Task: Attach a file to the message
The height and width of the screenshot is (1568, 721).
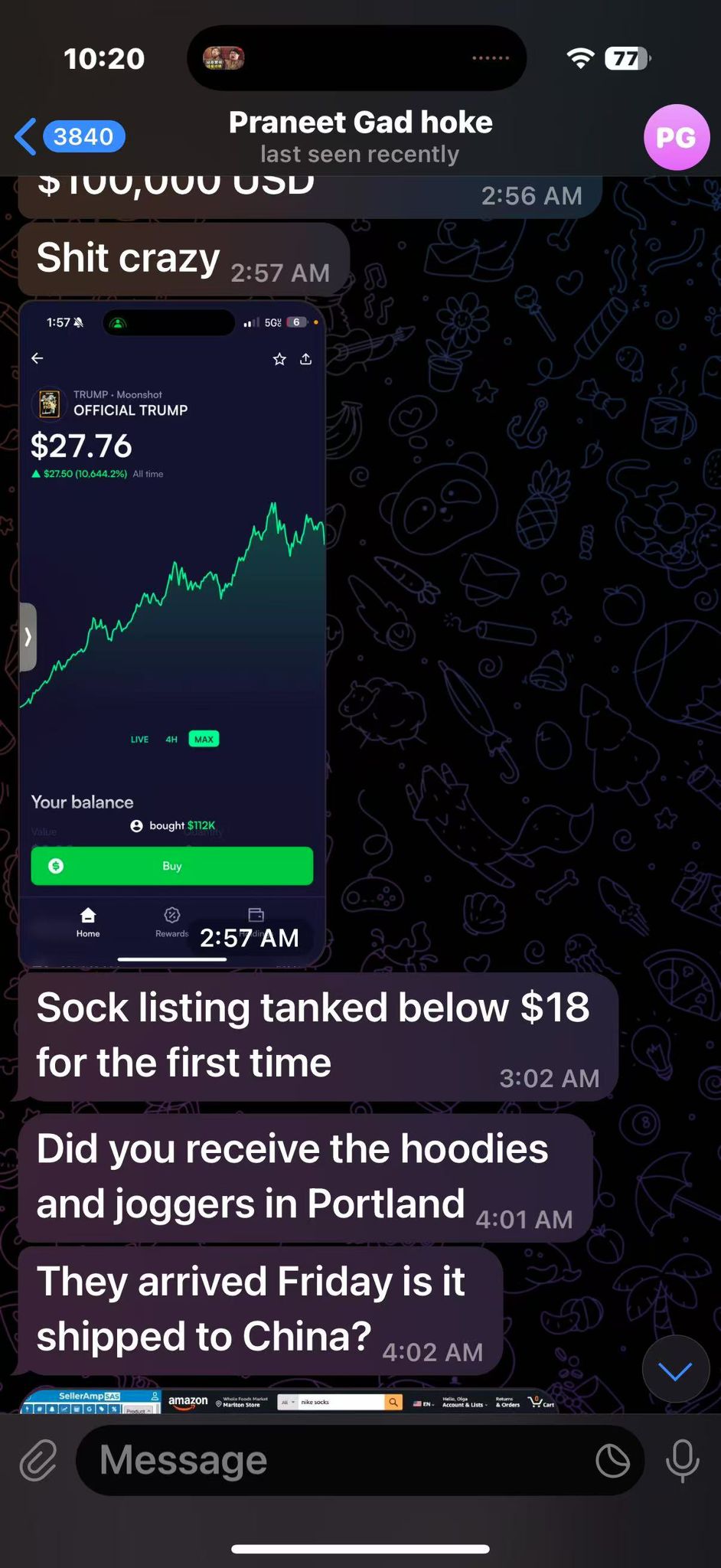Action: [x=38, y=1460]
